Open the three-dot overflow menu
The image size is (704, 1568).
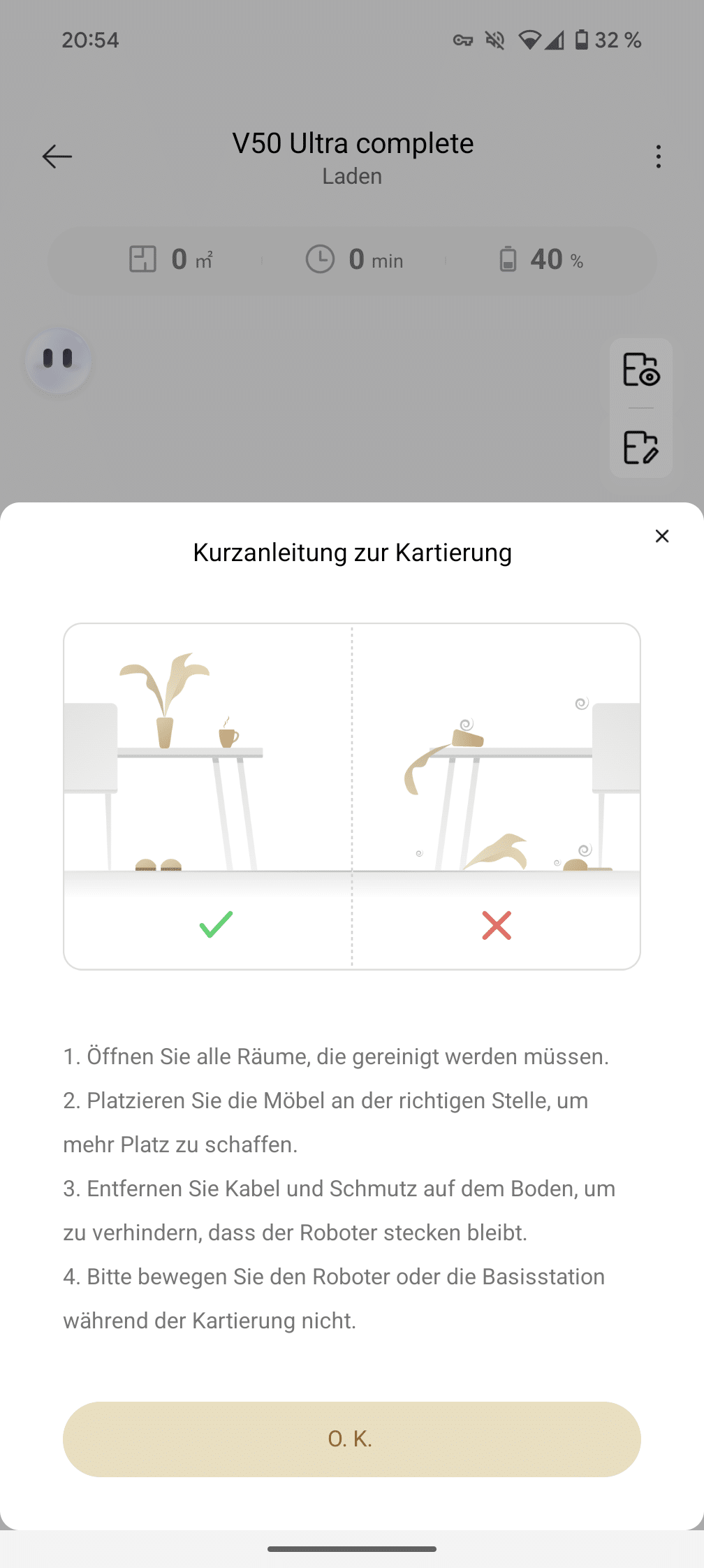tap(658, 157)
